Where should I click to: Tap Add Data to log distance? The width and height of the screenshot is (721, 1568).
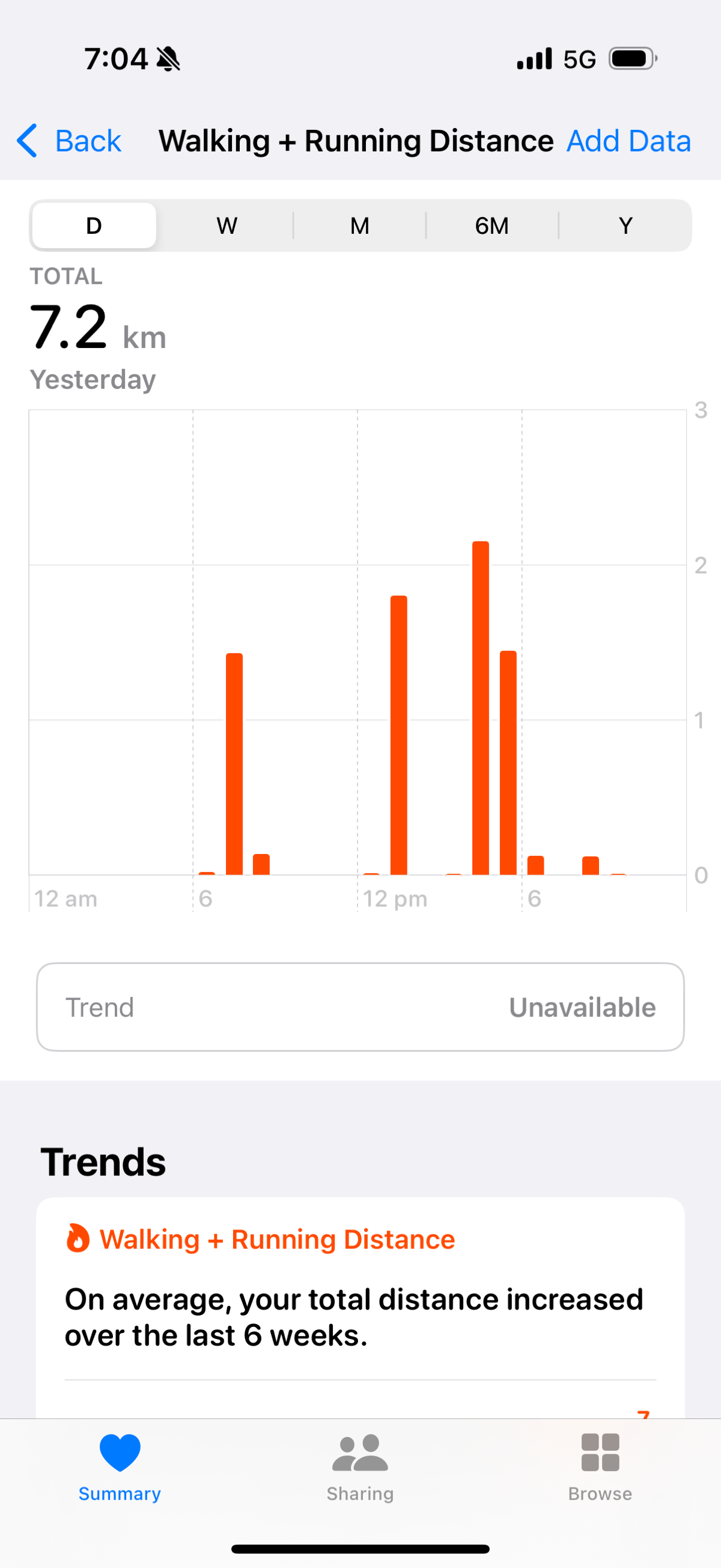click(628, 141)
